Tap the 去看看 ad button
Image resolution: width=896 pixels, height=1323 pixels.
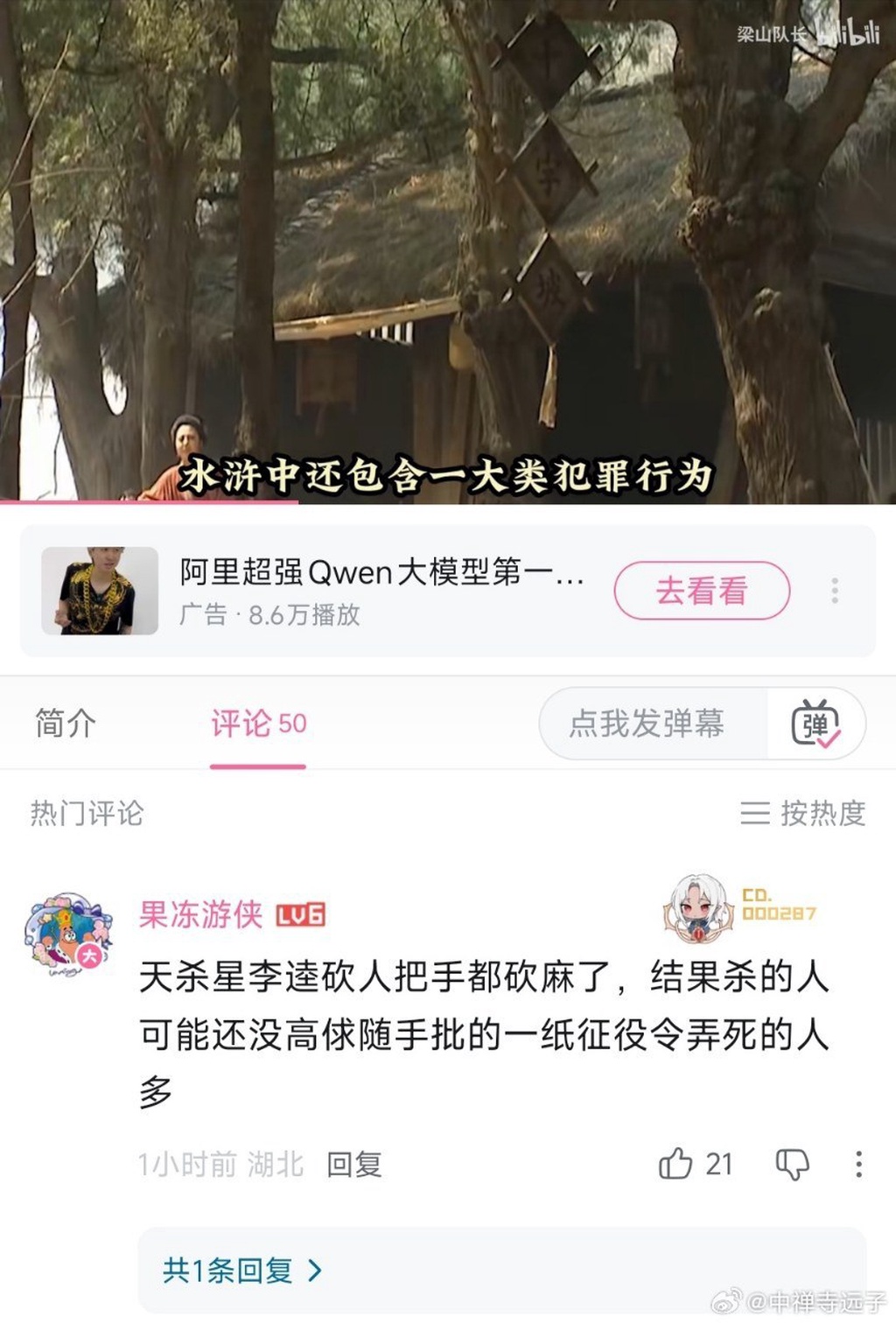click(702, 591)
